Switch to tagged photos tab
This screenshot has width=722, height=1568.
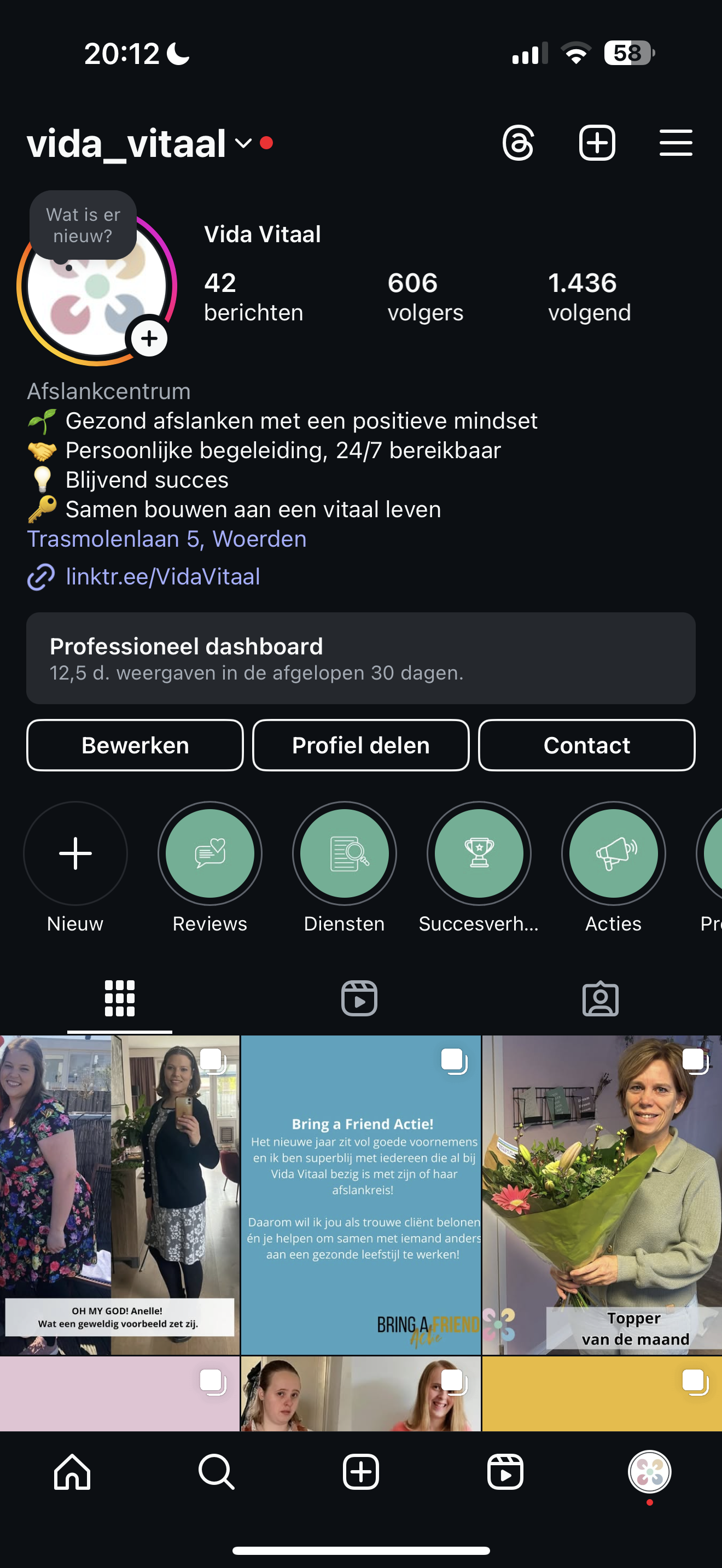[600, 998]
